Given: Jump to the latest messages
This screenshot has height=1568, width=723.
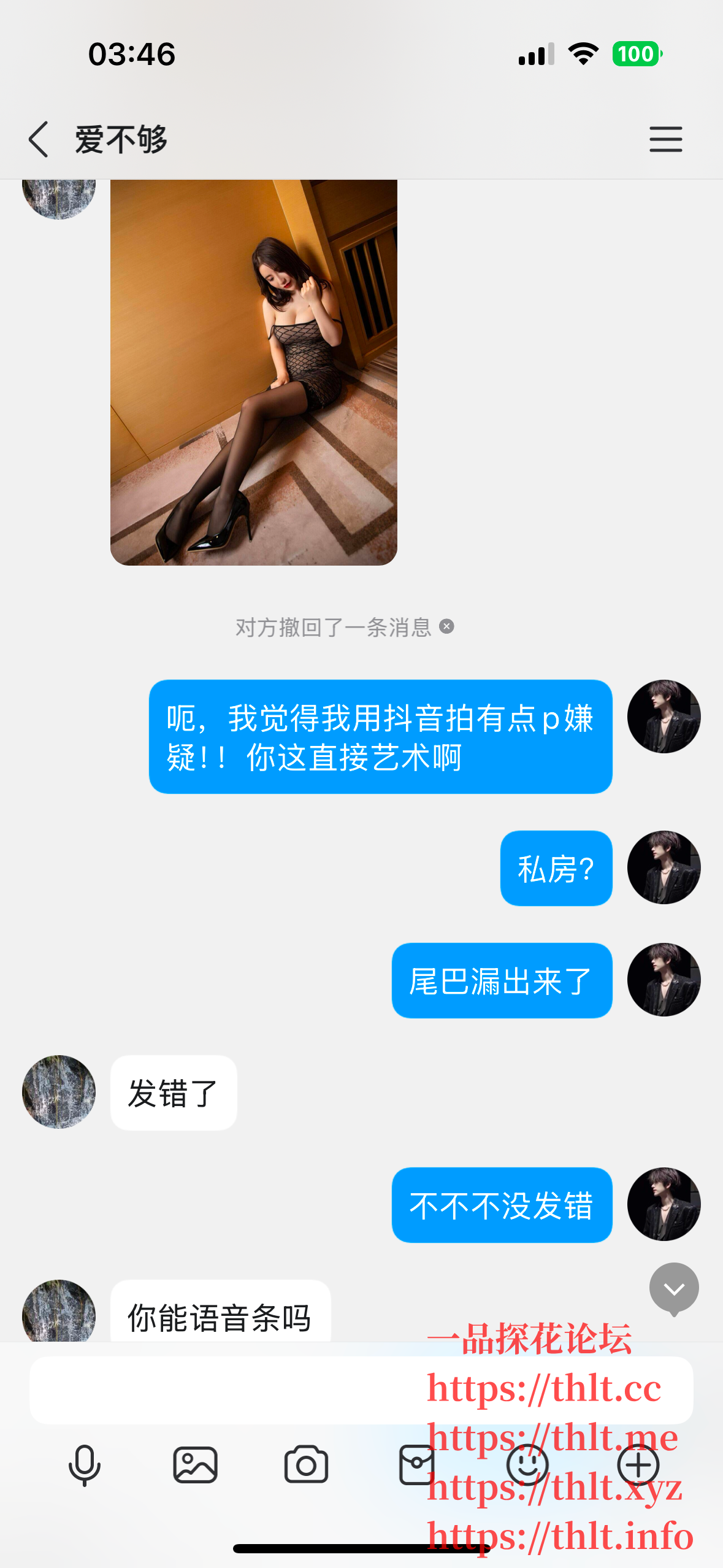Looking at the screenshot, I should pos(674,1289).
